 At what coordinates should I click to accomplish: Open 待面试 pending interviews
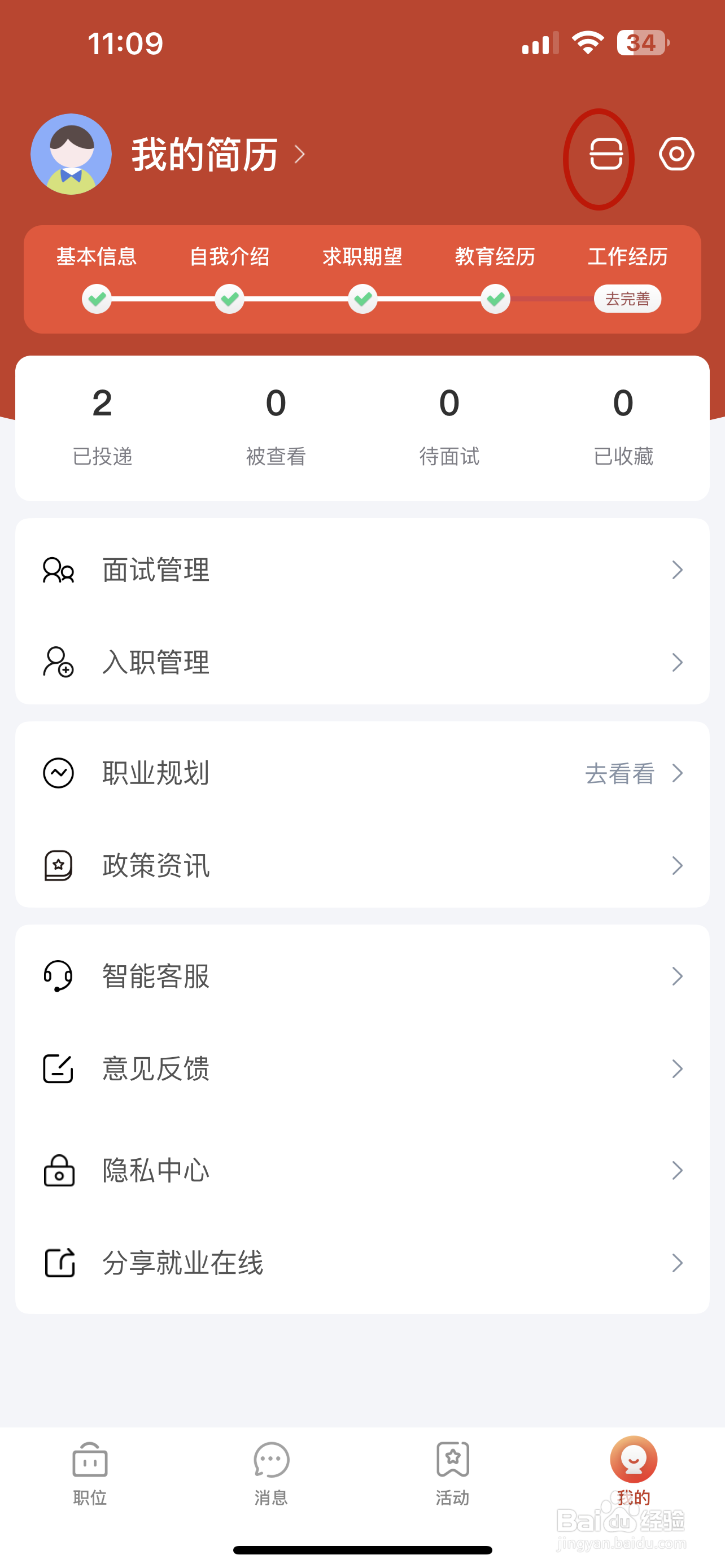[x=449, y=426]
